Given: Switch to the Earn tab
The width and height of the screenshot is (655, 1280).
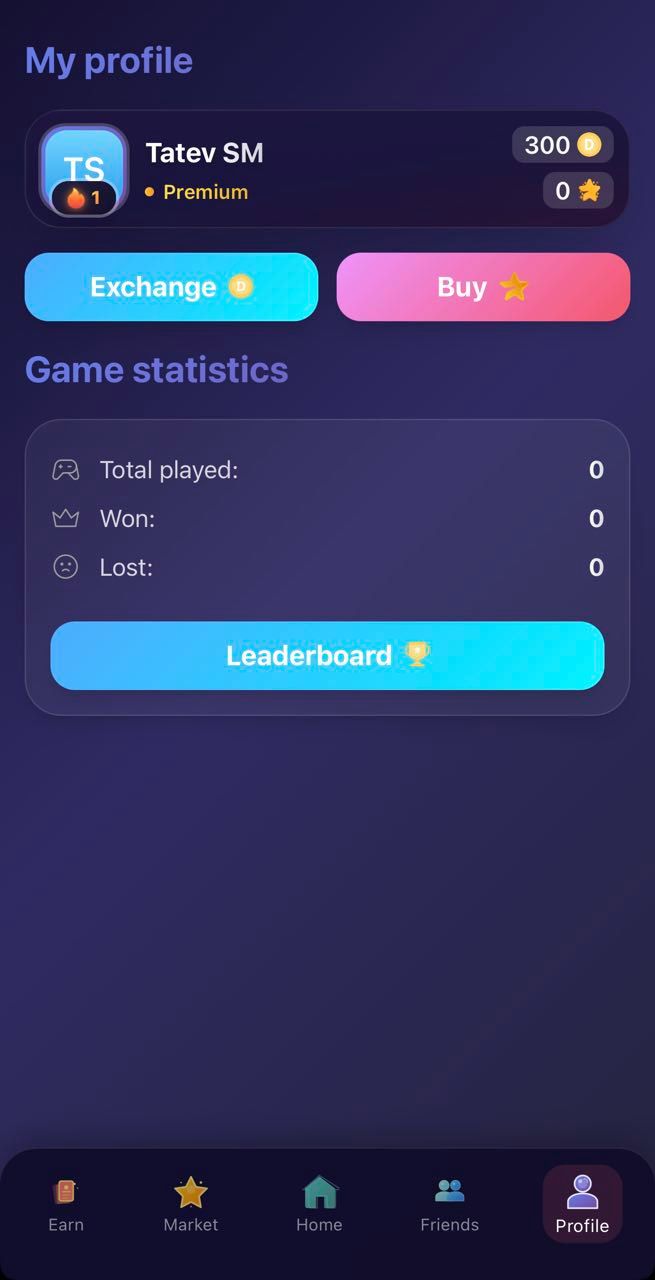Looking at the screenshot, I should 66,1204.
